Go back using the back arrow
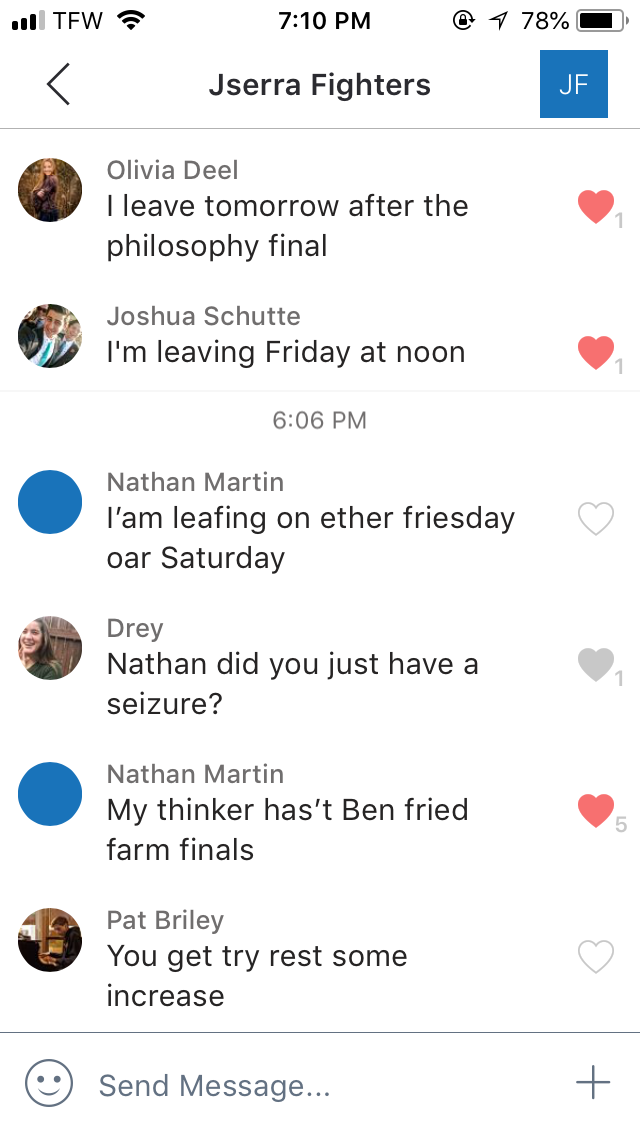Screen dimensions: 640x1136 coord(58,84)
